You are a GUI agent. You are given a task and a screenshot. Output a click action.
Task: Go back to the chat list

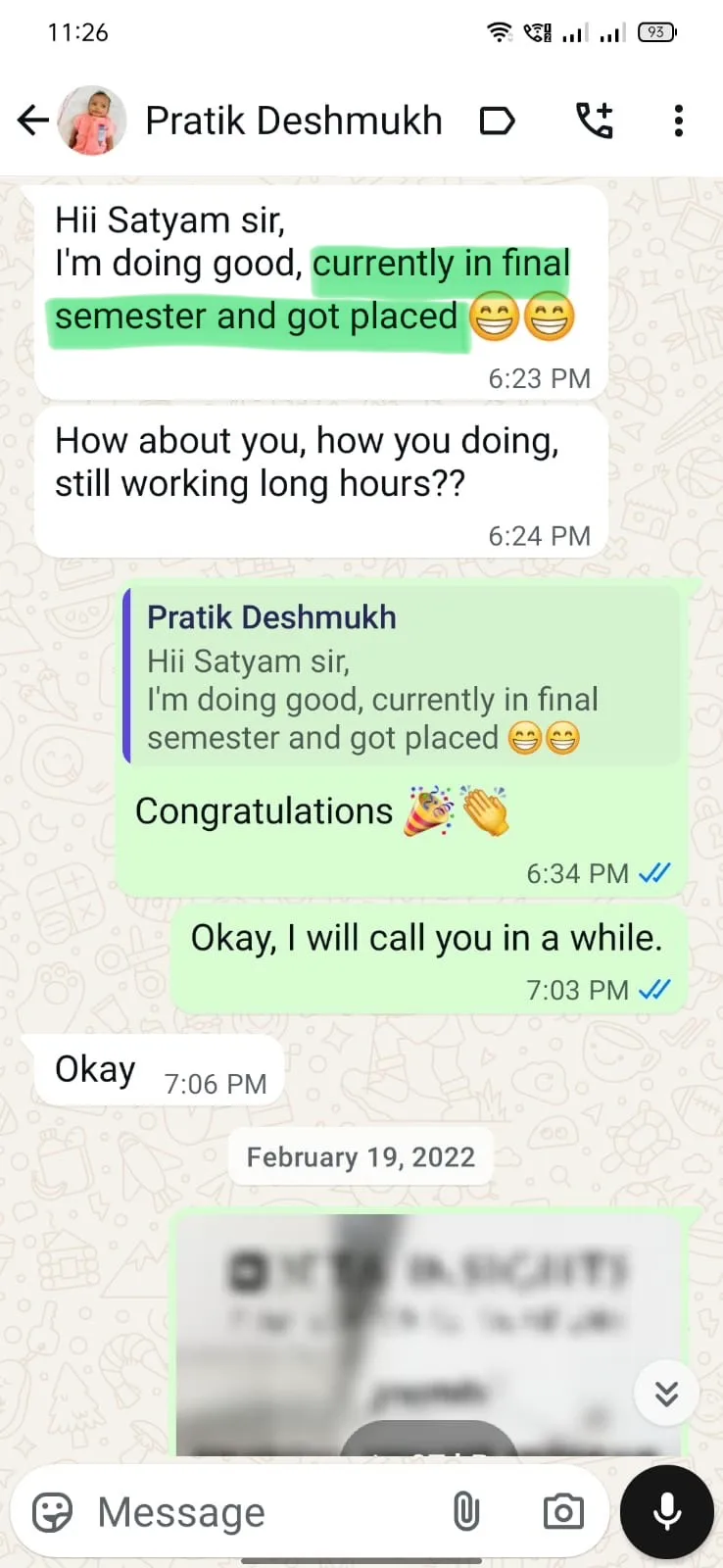pyautogui.click(x=33, y=121)
